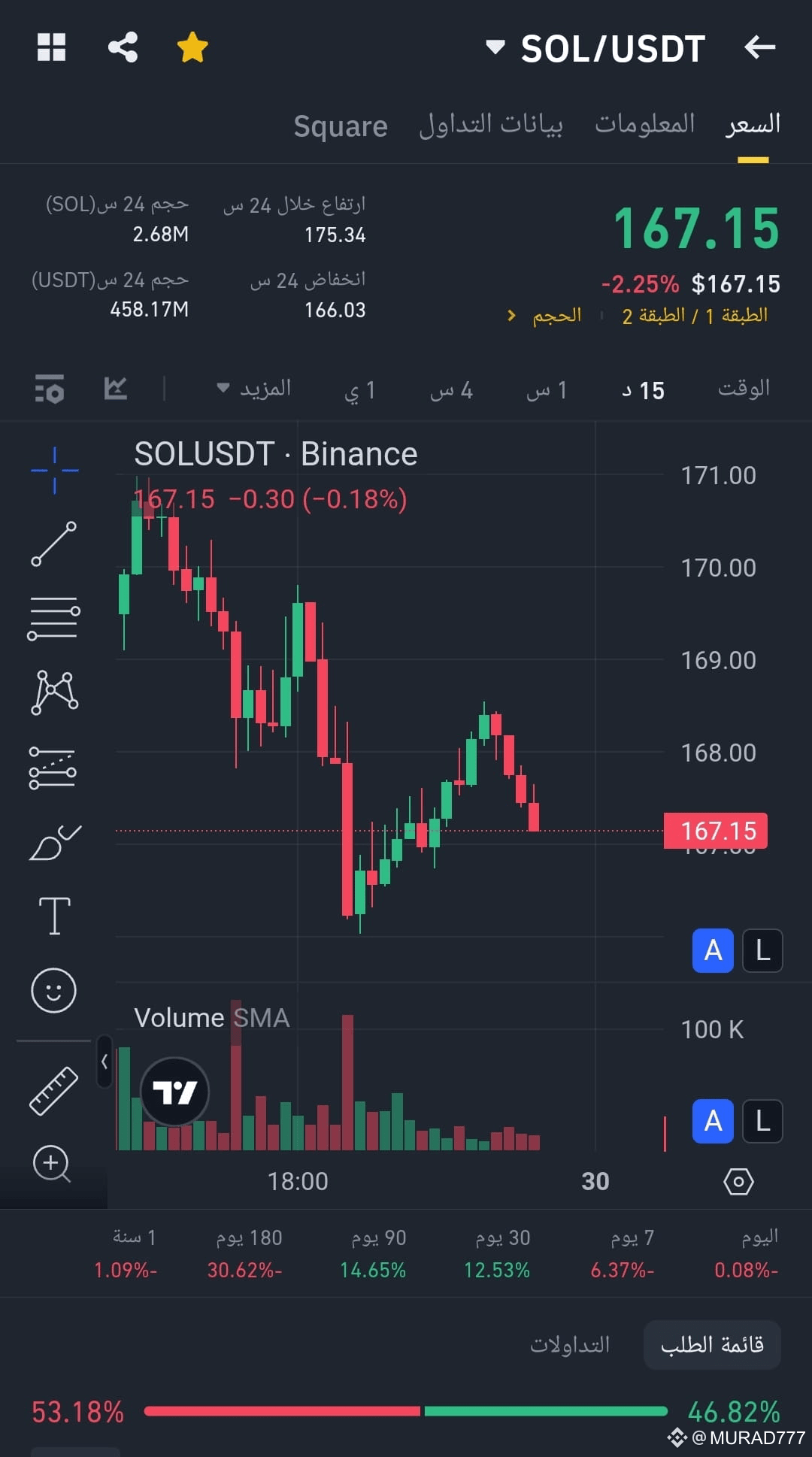This screenshot has height=1457, width=812.
Task: Switch to the Square tab
Action: [340, 125]
